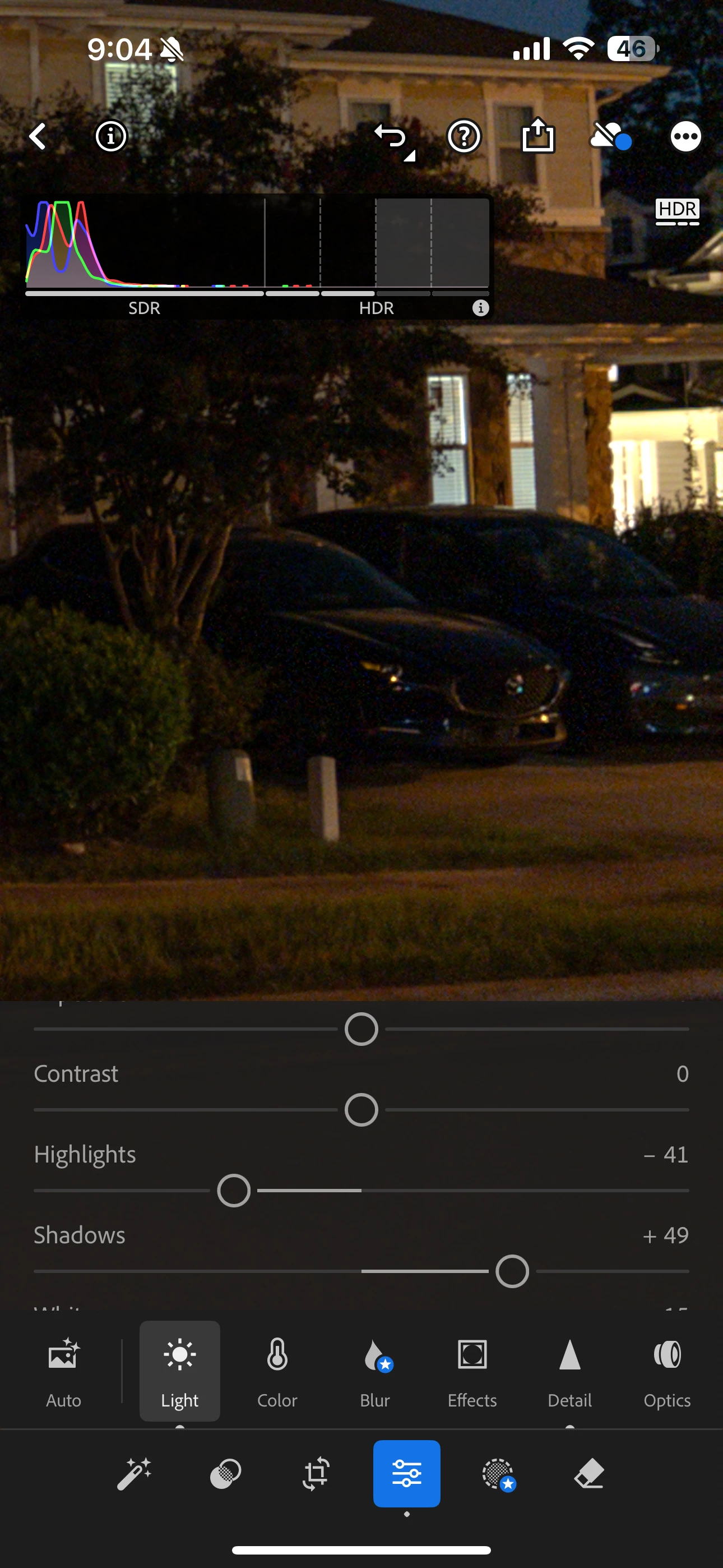723x1568 pixels.
Task: Open the Blur panel
Action: click(x=375, y=1369)
